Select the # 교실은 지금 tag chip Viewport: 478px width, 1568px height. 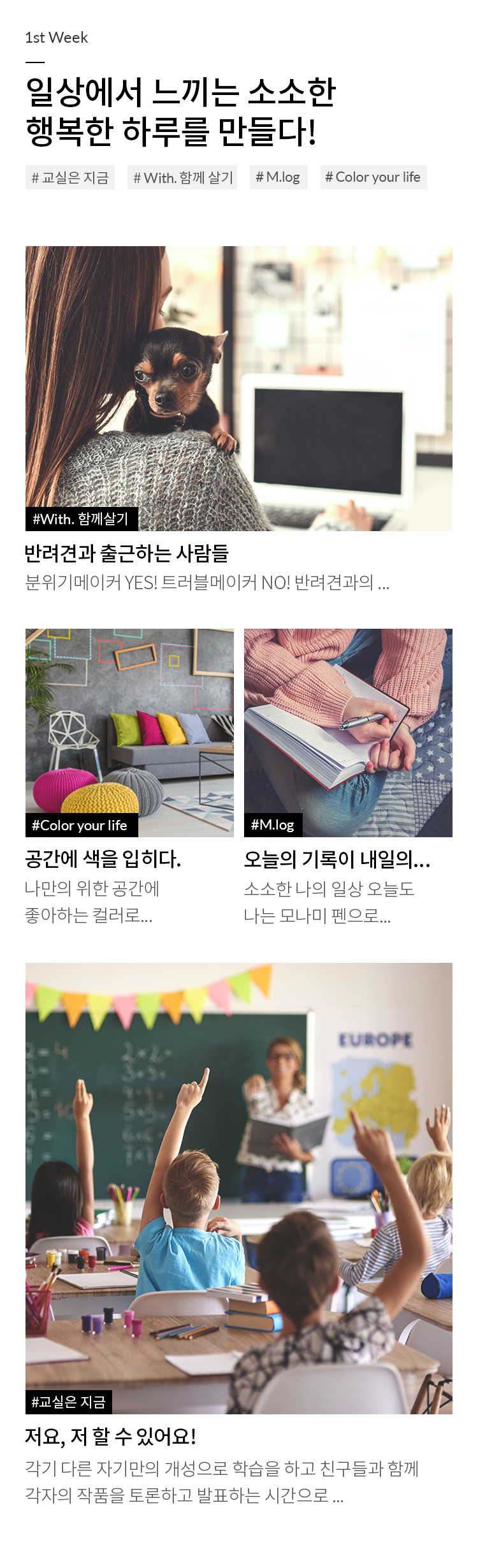(70, 177)
